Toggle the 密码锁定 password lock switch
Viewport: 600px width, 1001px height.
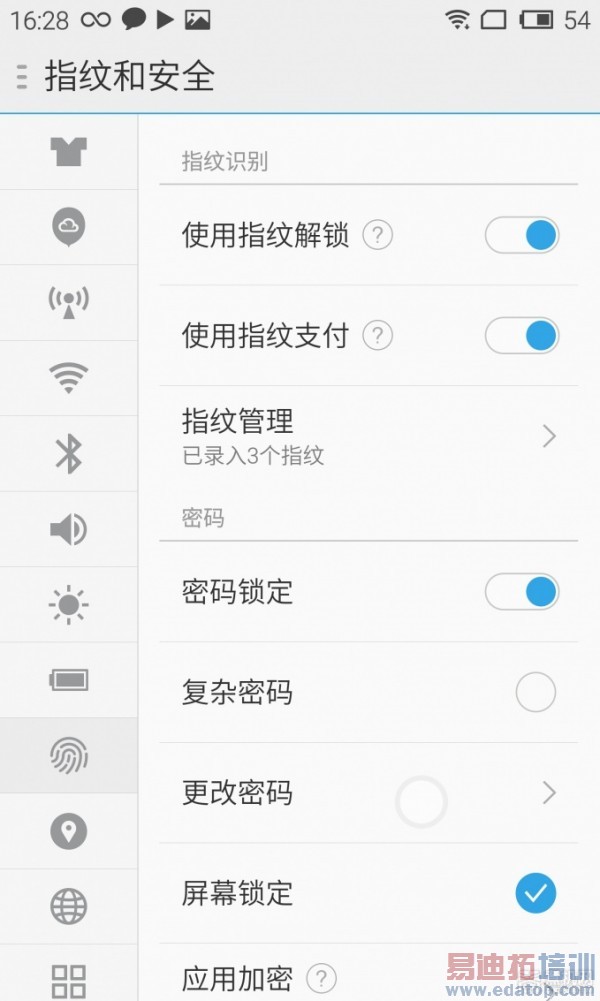[521, 592]
